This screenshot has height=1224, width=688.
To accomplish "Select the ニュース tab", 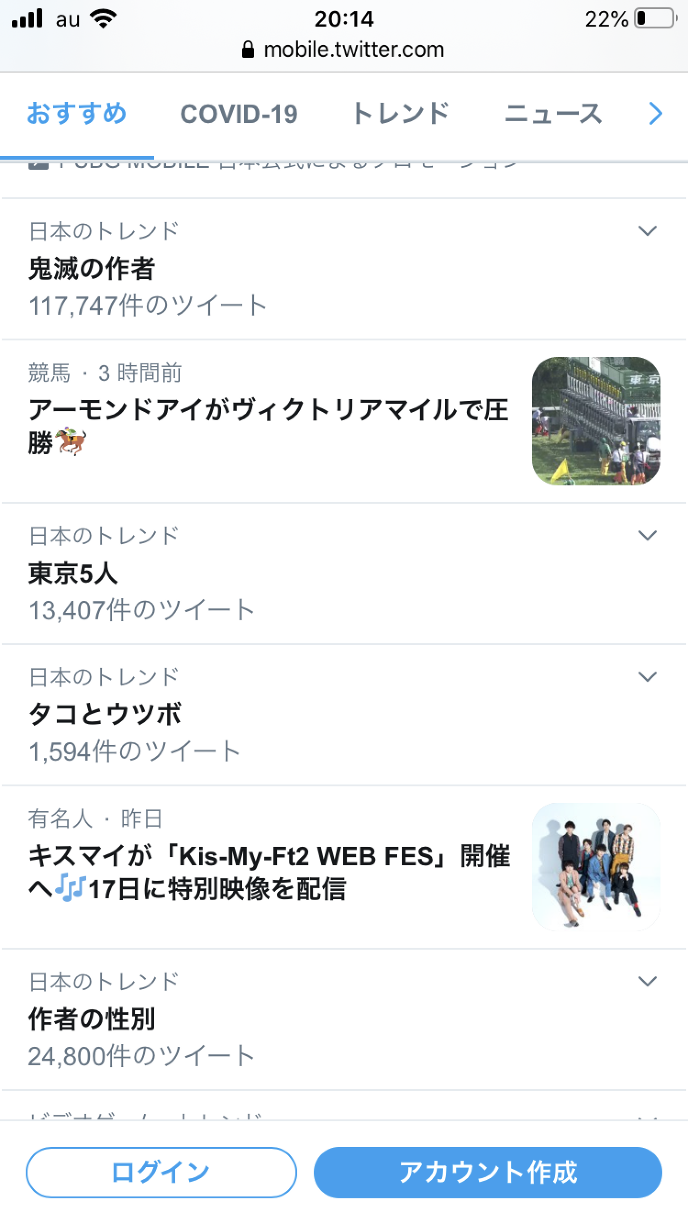I will 553,114.
